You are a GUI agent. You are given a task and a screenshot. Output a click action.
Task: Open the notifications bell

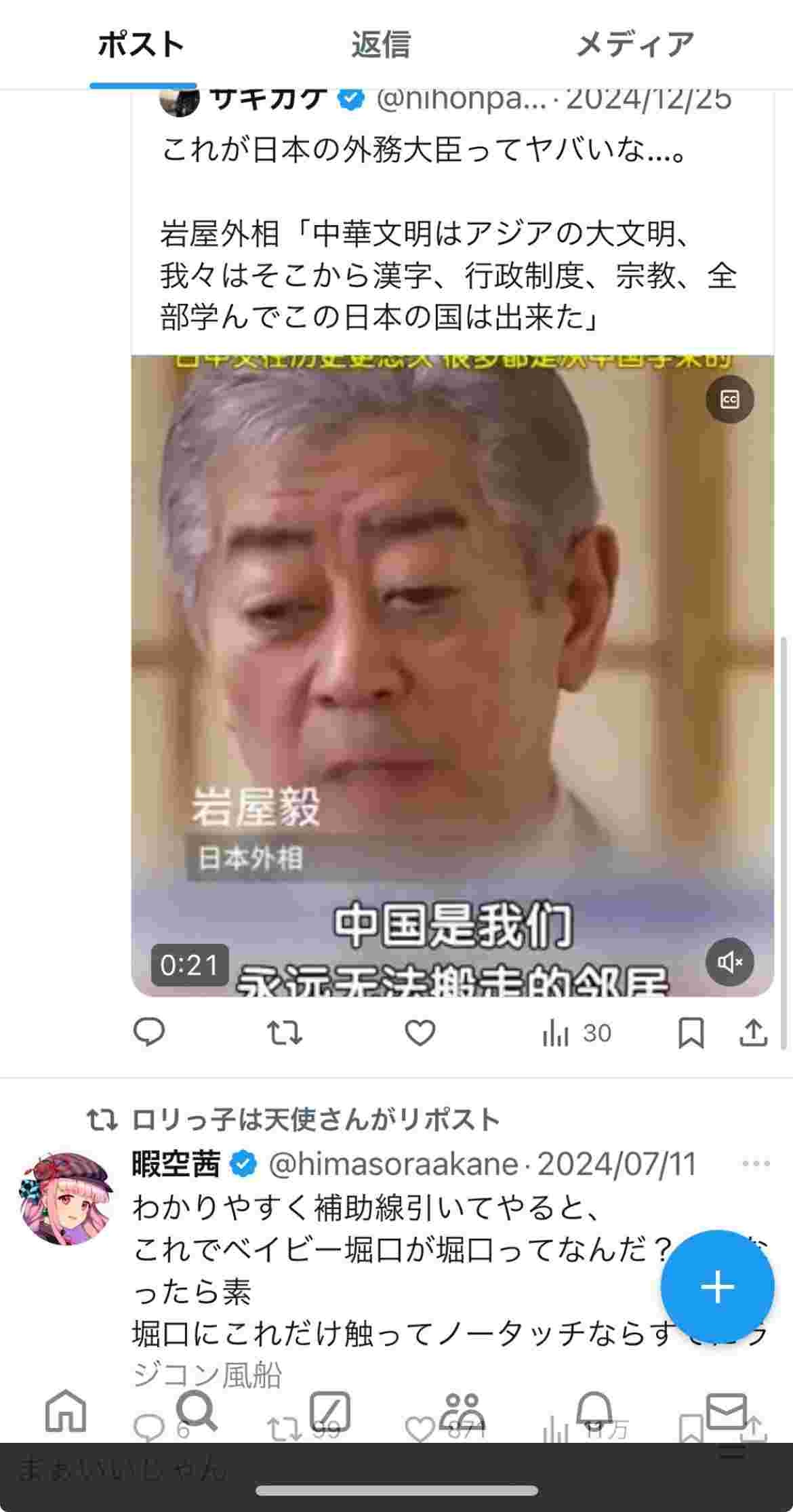coord(596,1412)
